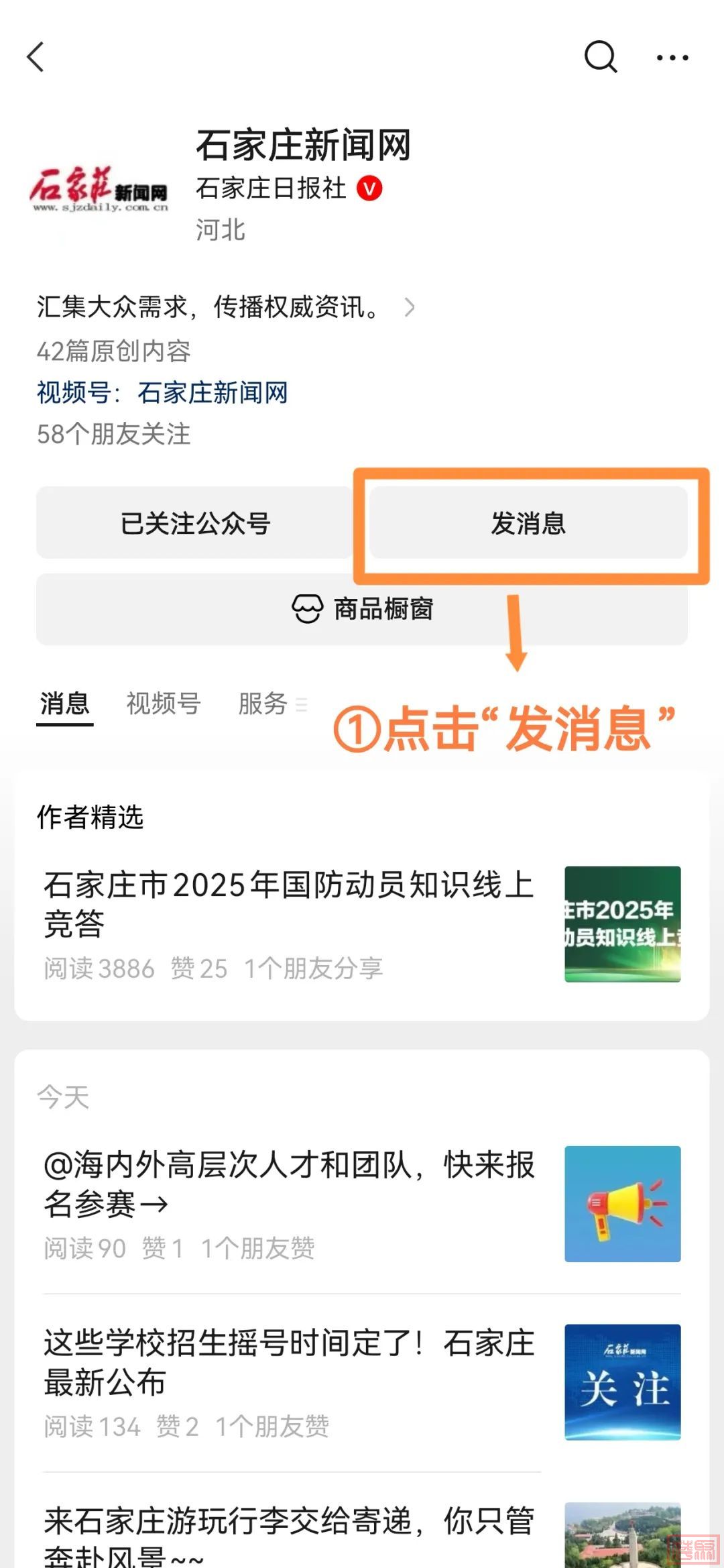Open the 商品橱窗 product showcase
724x1568 pixels.
[362, 609]
